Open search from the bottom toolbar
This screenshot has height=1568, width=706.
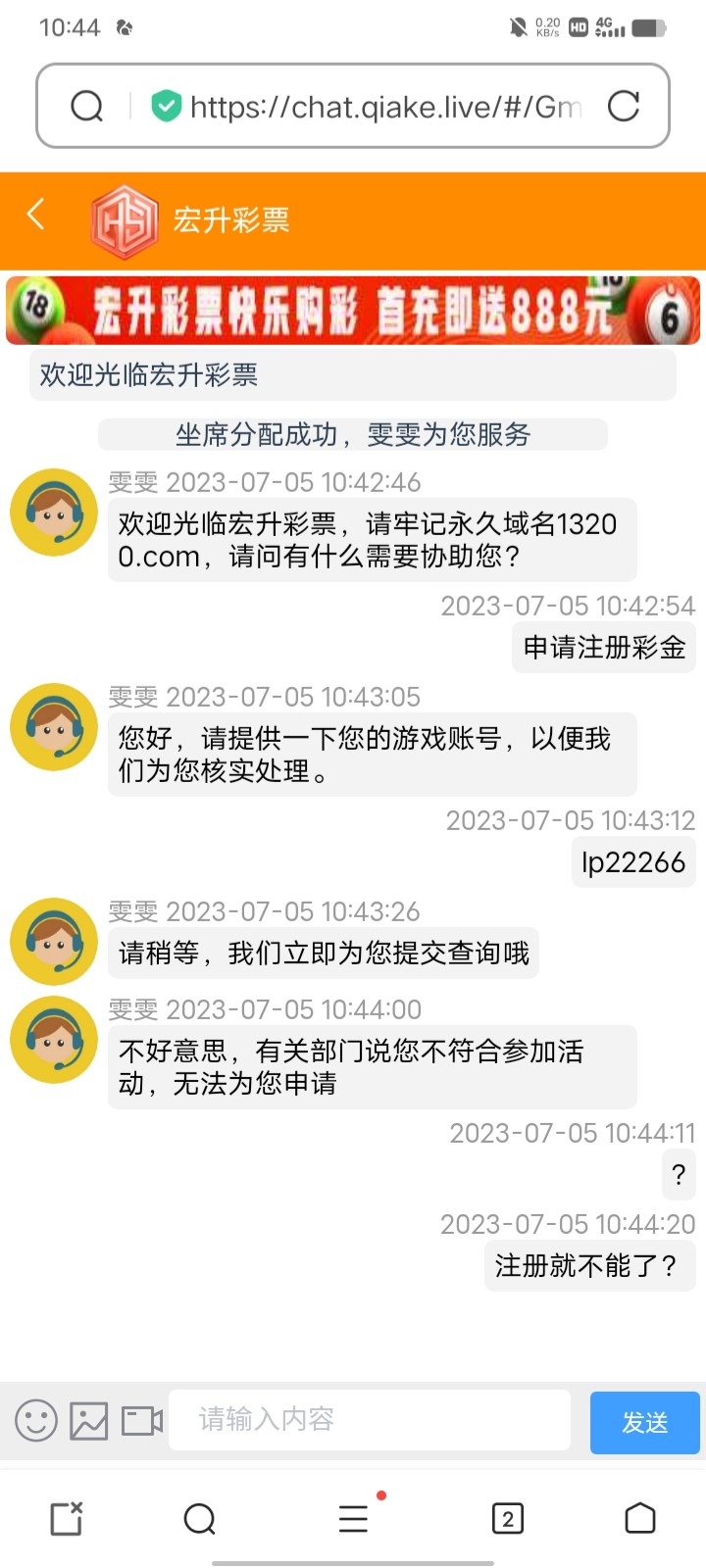point(199,1519)
